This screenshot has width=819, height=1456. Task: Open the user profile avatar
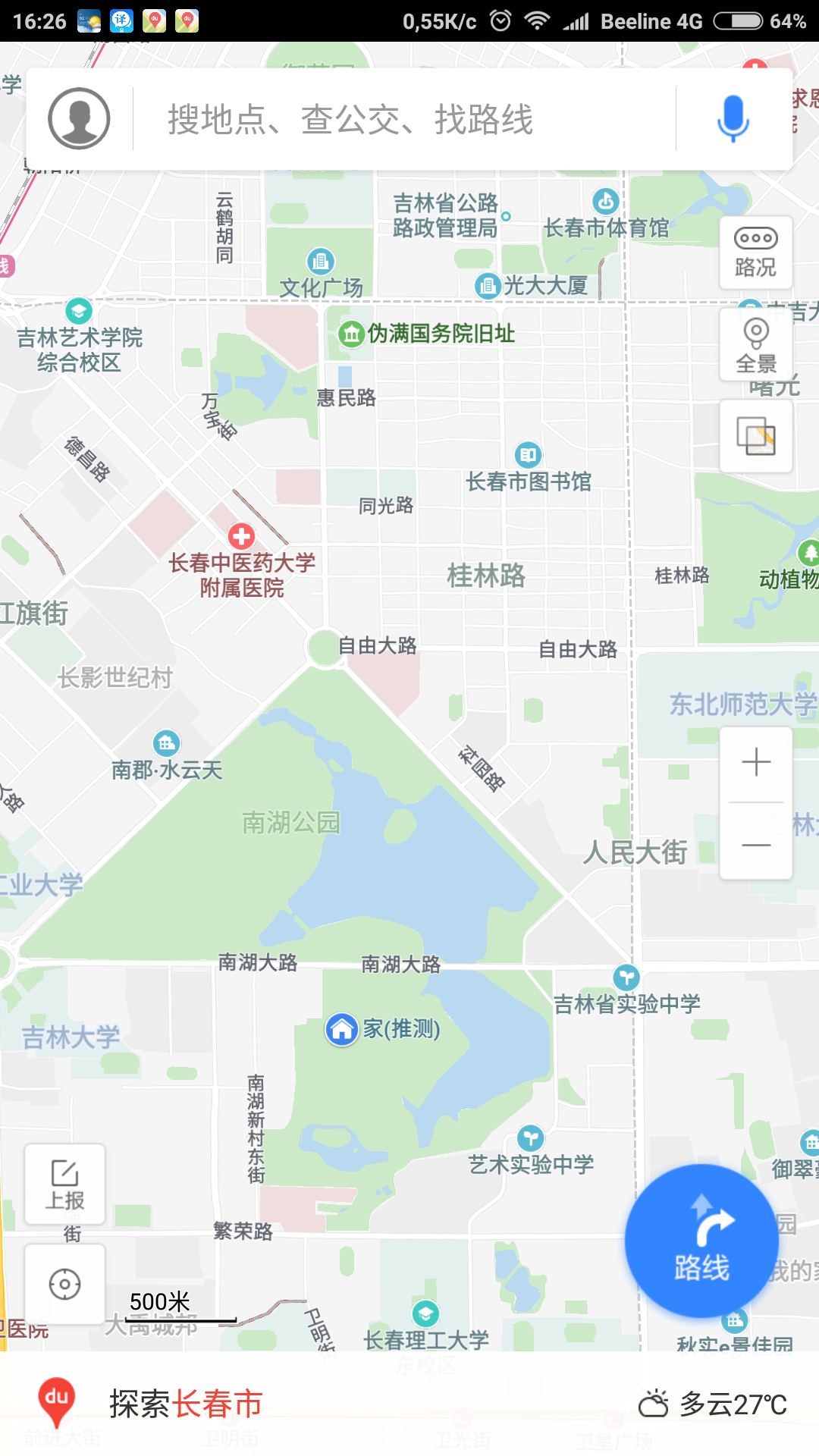79,118
